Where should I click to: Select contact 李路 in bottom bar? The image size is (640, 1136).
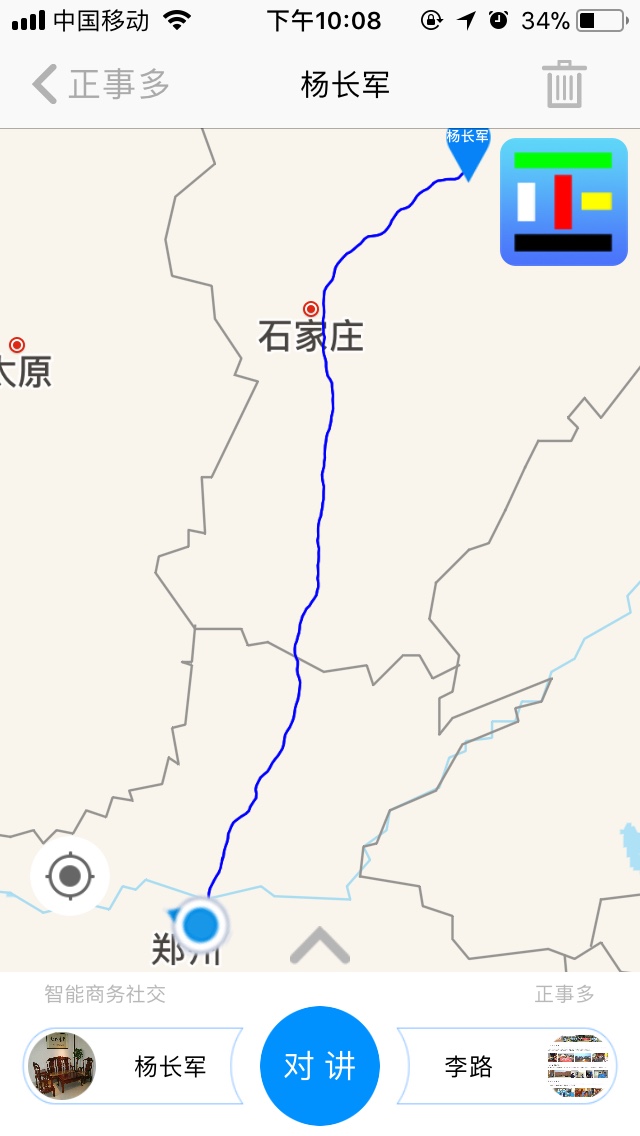[x=506, y=1066]
